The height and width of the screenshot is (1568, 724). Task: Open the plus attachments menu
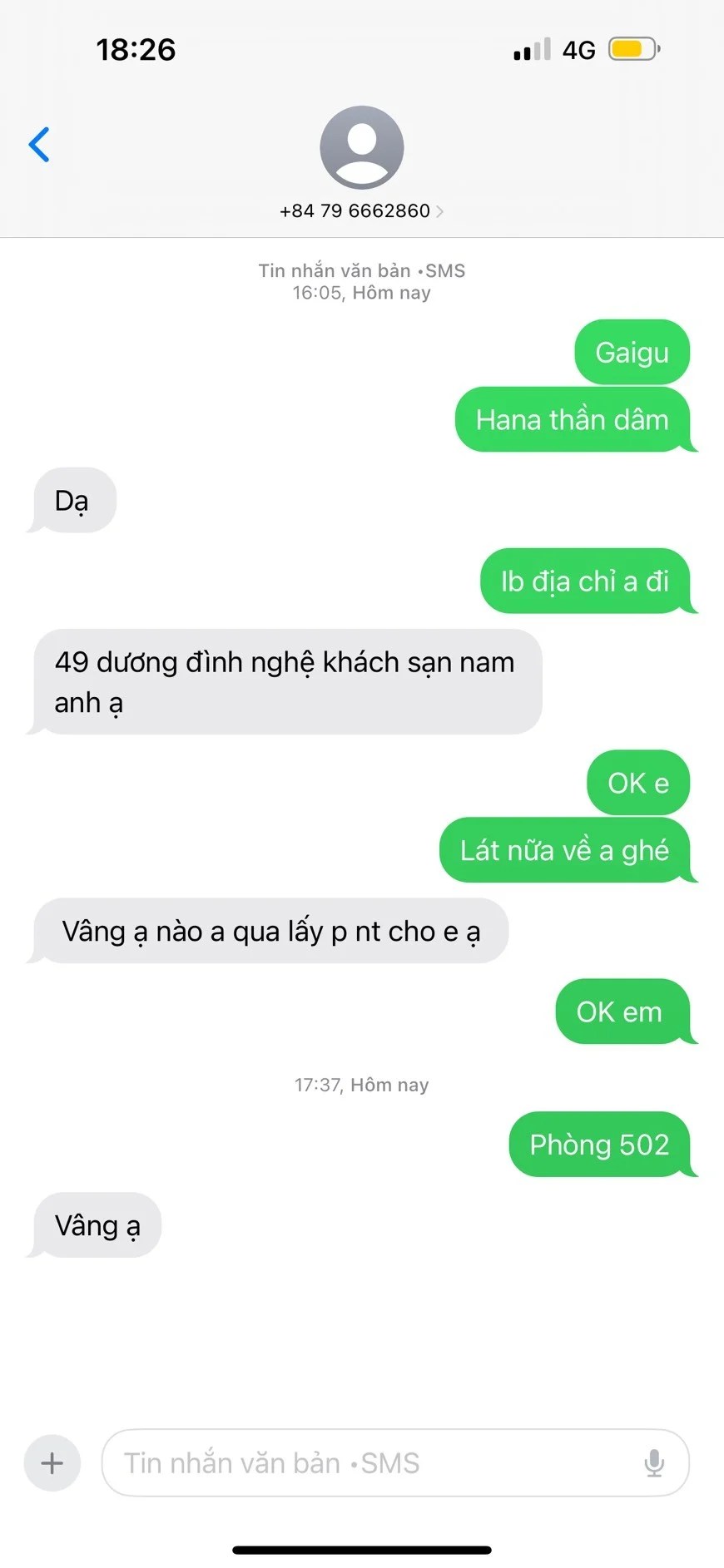tap(52, 1463)
